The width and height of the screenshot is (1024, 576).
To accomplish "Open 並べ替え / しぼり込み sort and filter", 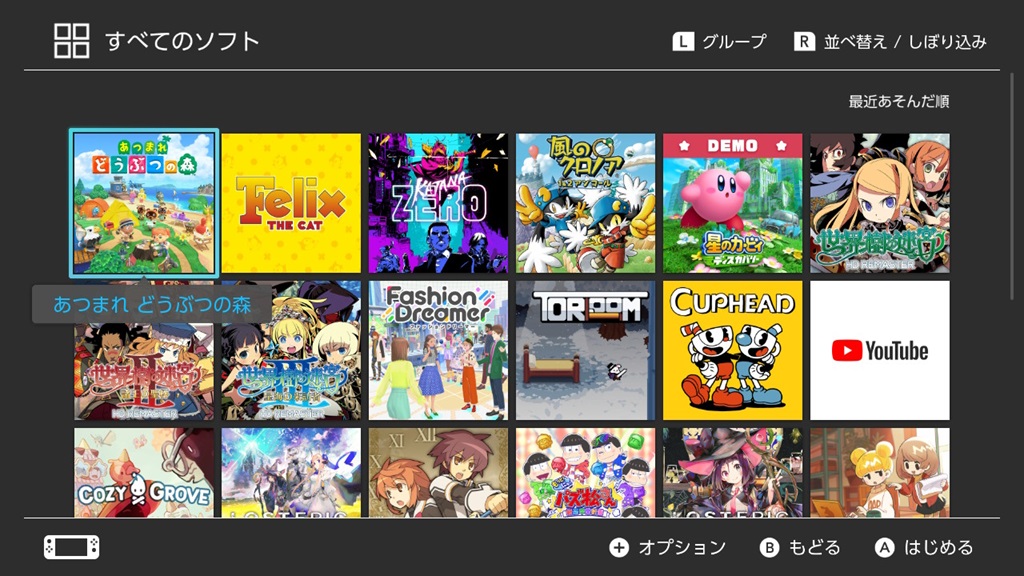I will (891, 42).
